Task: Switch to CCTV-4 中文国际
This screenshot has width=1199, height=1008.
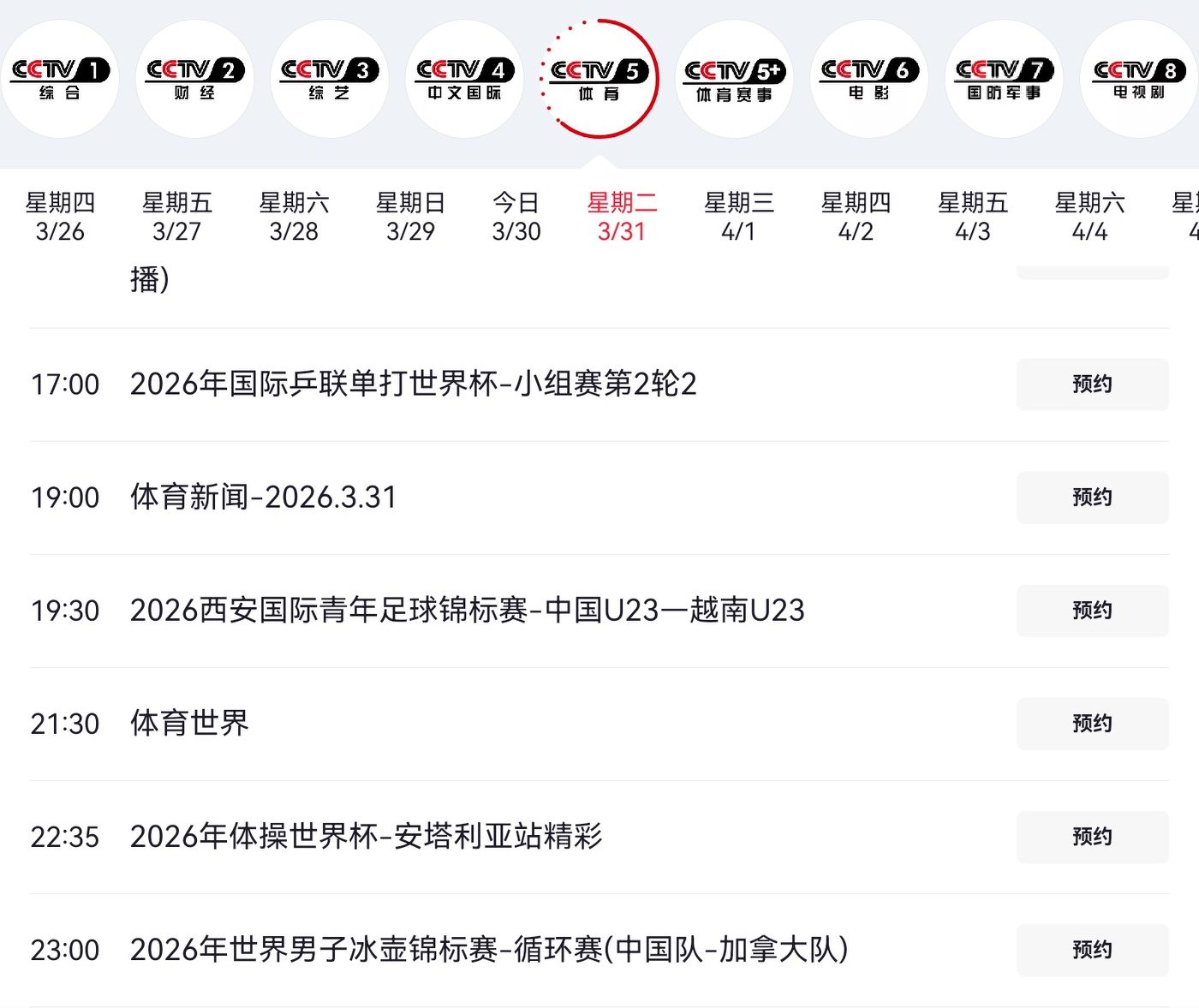Action: [x=464, y=79]
